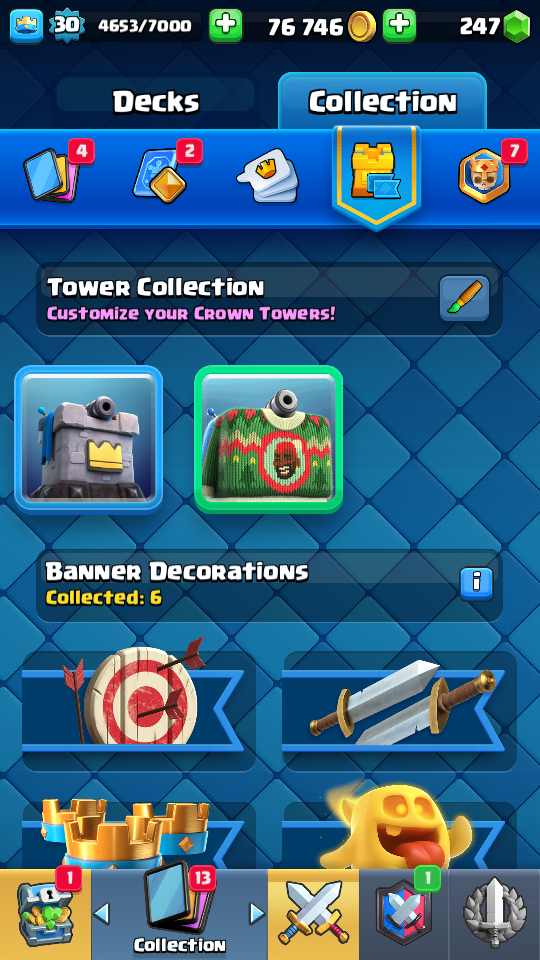Open the player profile crown icon

coord(26,26)
